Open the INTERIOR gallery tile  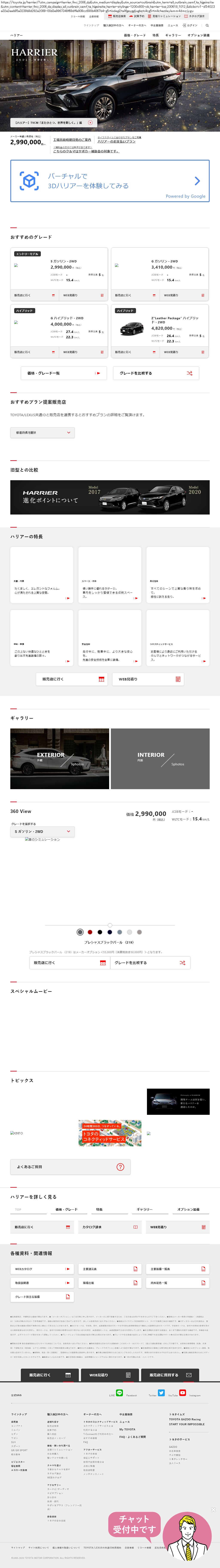coord(160,758)
